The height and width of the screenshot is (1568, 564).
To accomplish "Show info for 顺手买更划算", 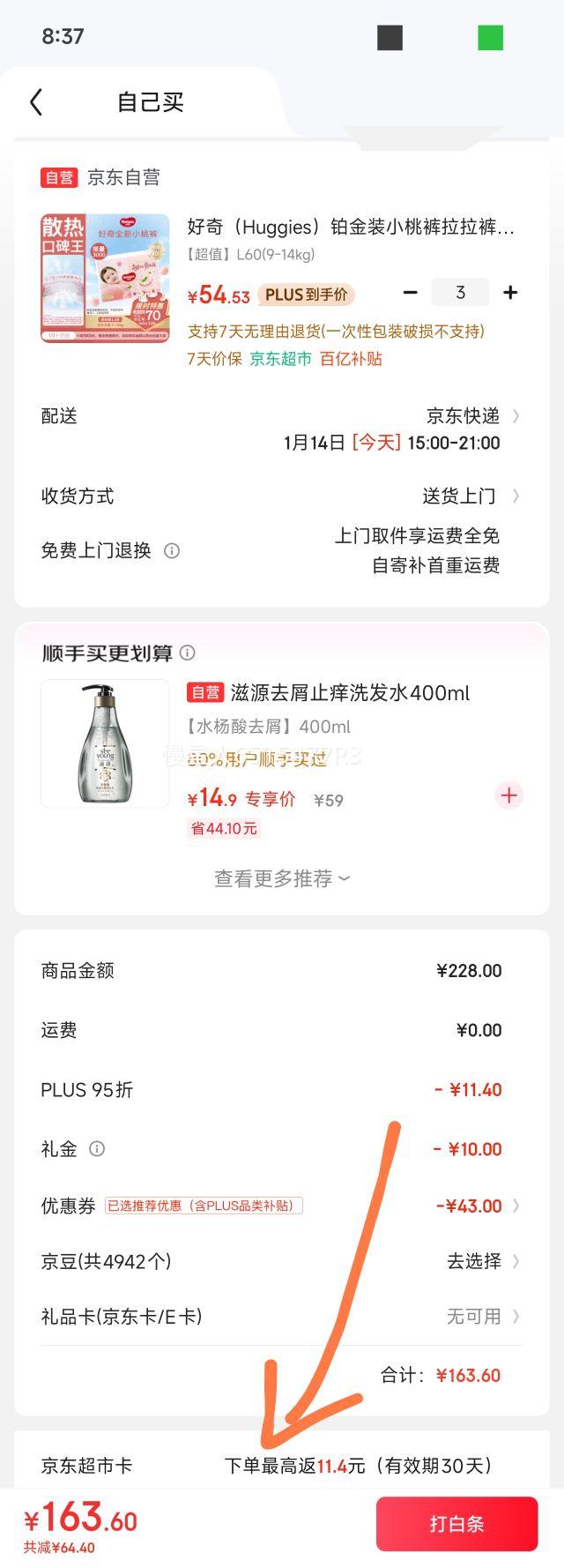I will [x=188, y=653].
